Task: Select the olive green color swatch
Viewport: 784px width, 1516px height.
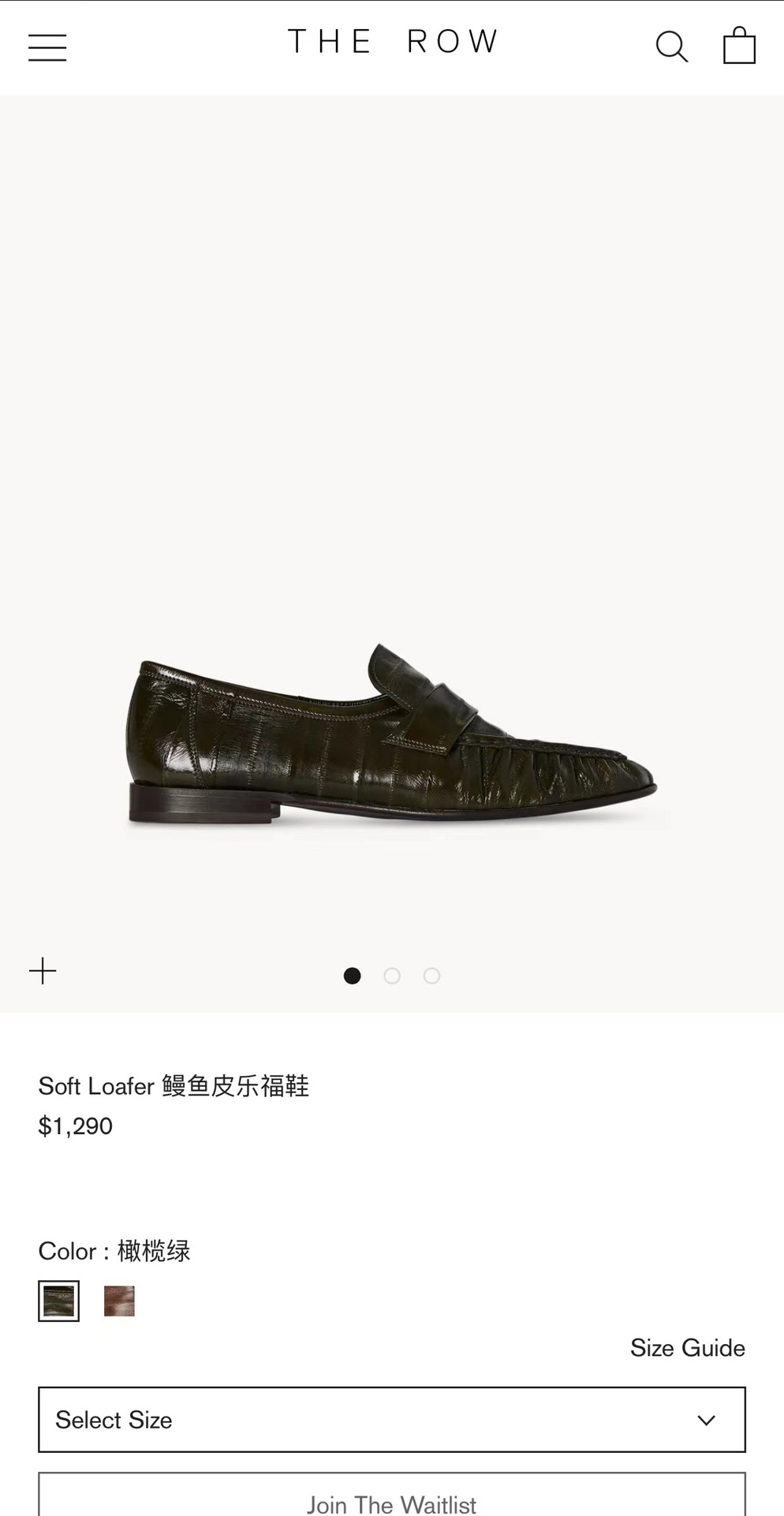Action: tap(59, 1301)
